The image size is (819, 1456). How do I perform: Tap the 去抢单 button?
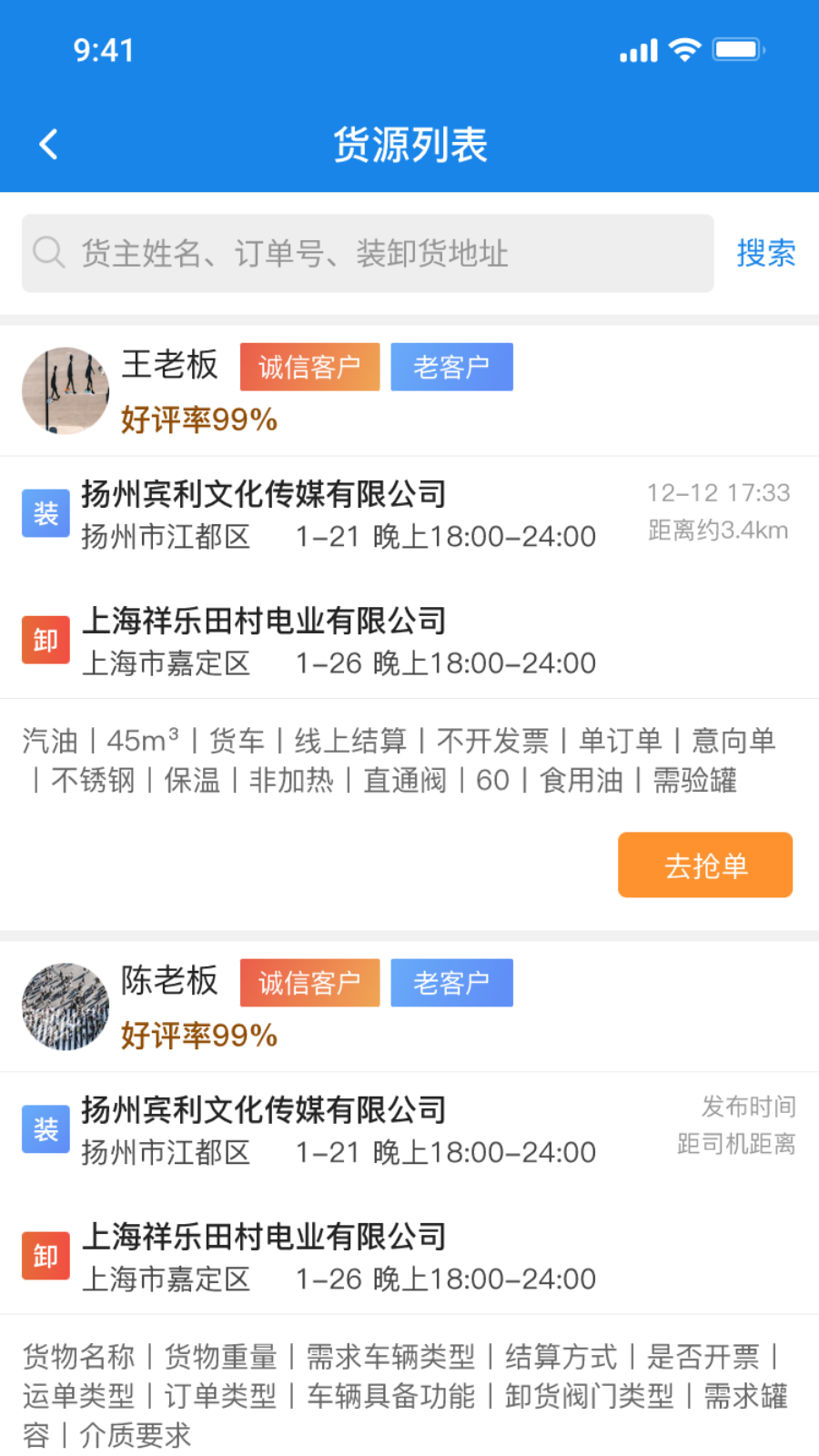[x=704, y=864]
